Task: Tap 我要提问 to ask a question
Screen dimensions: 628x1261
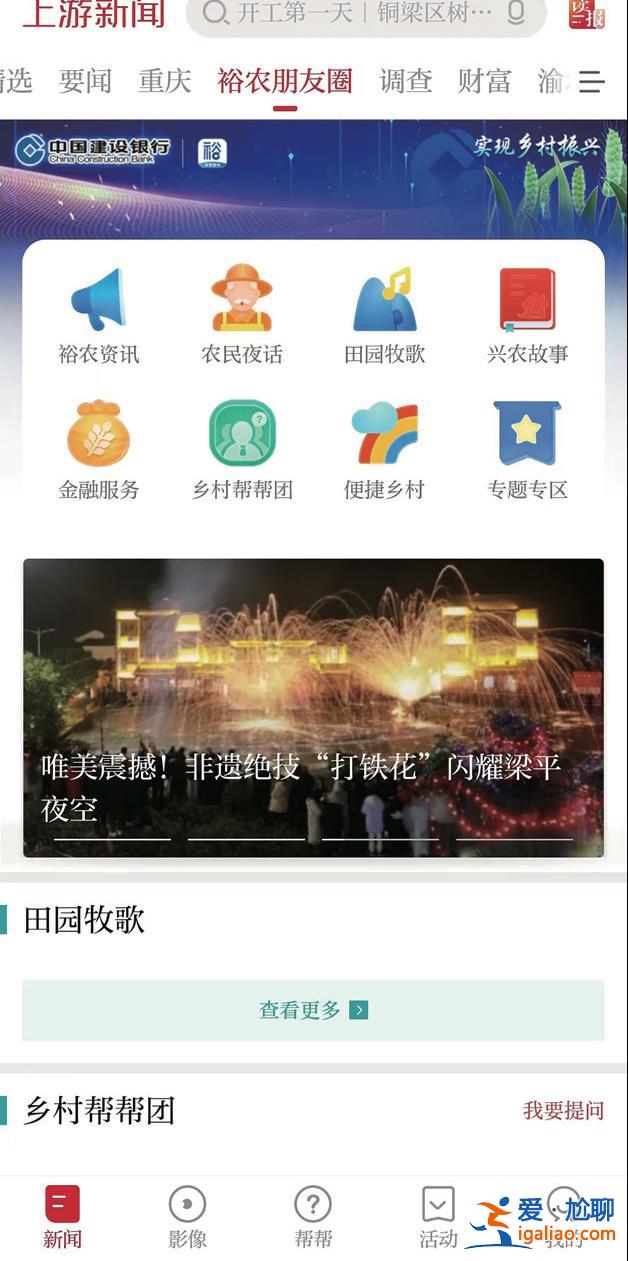Action: [x=563, y=1110]
